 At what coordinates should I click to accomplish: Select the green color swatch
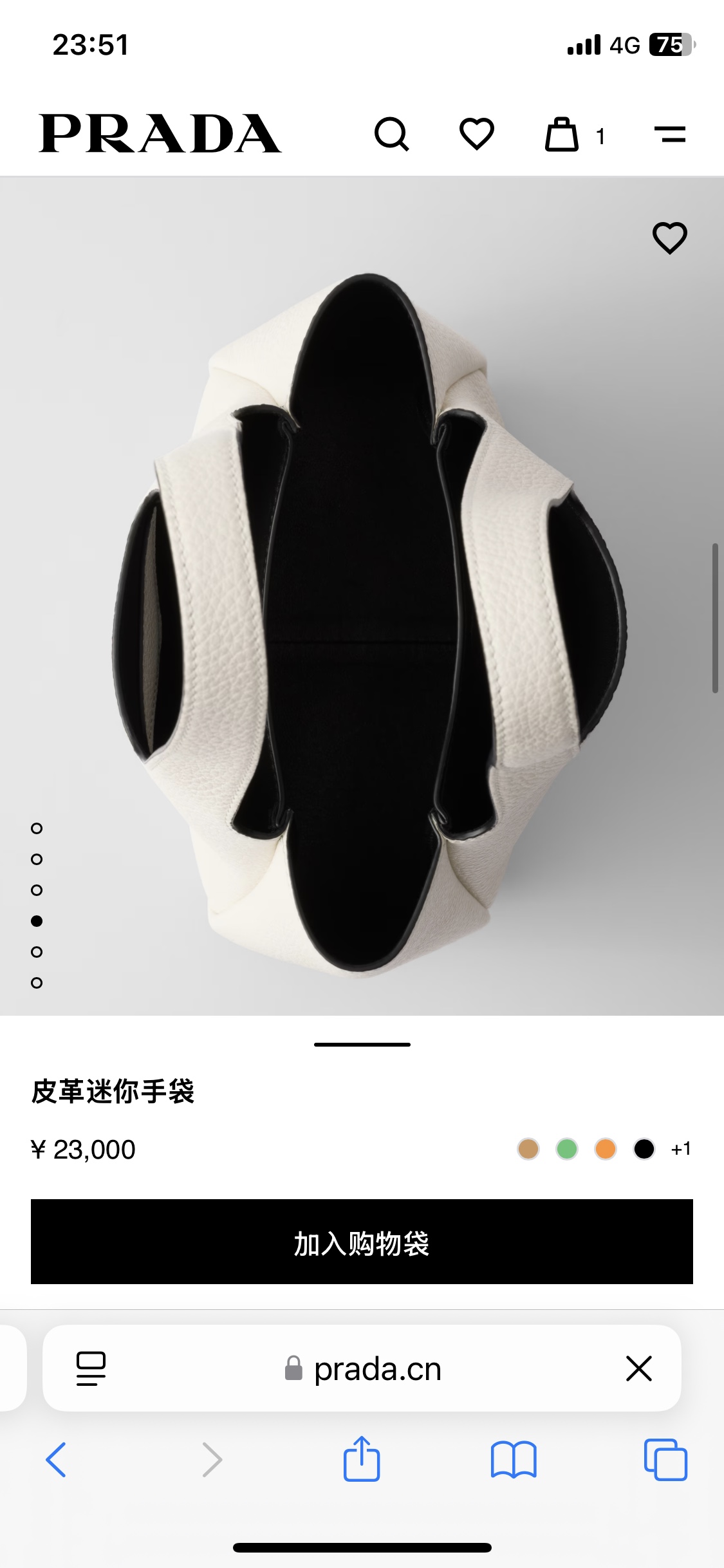click(x=567, y=1149)
